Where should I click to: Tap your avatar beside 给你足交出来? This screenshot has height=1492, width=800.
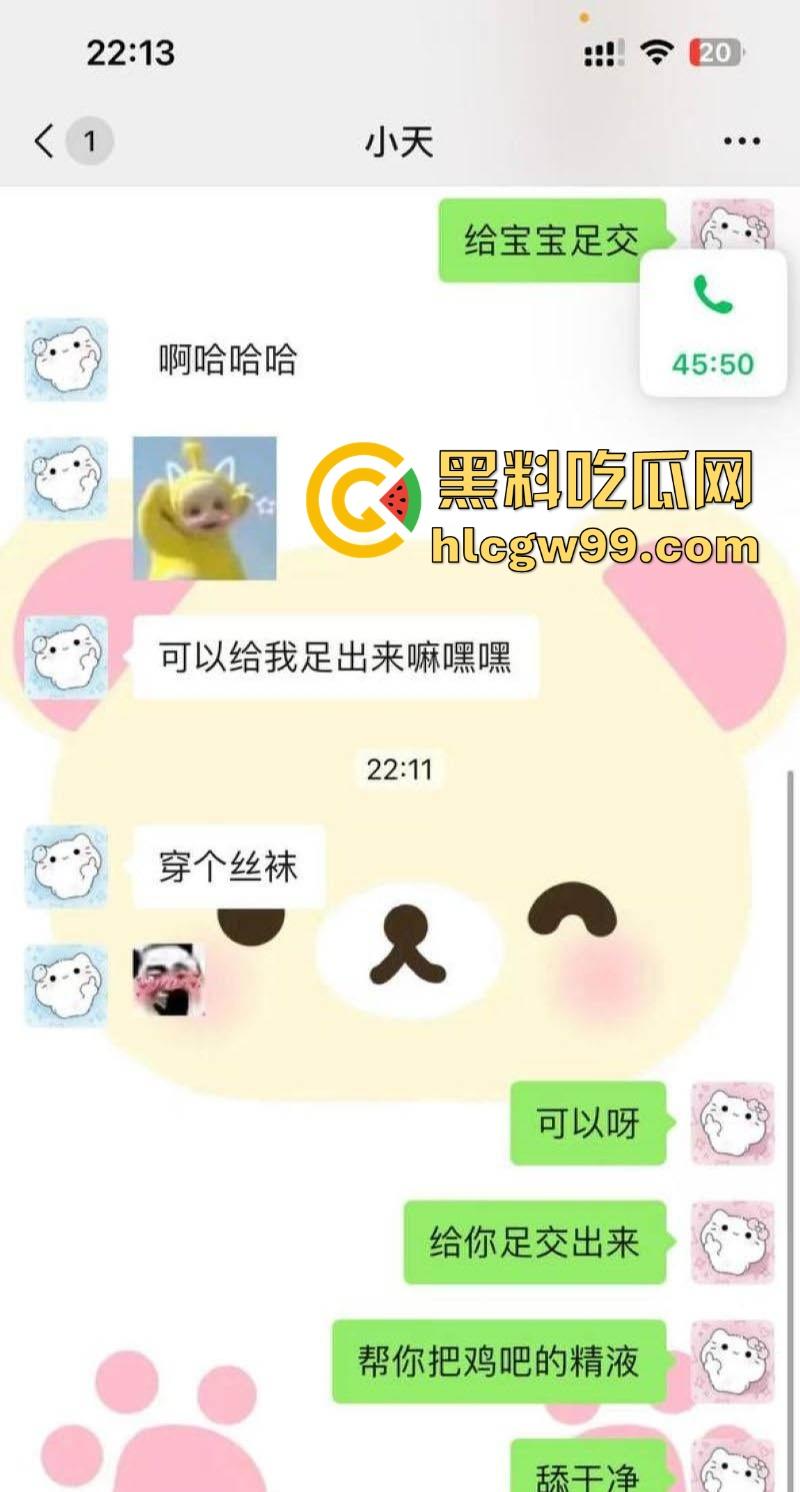pyautogui.click(x=735, y=1243)
